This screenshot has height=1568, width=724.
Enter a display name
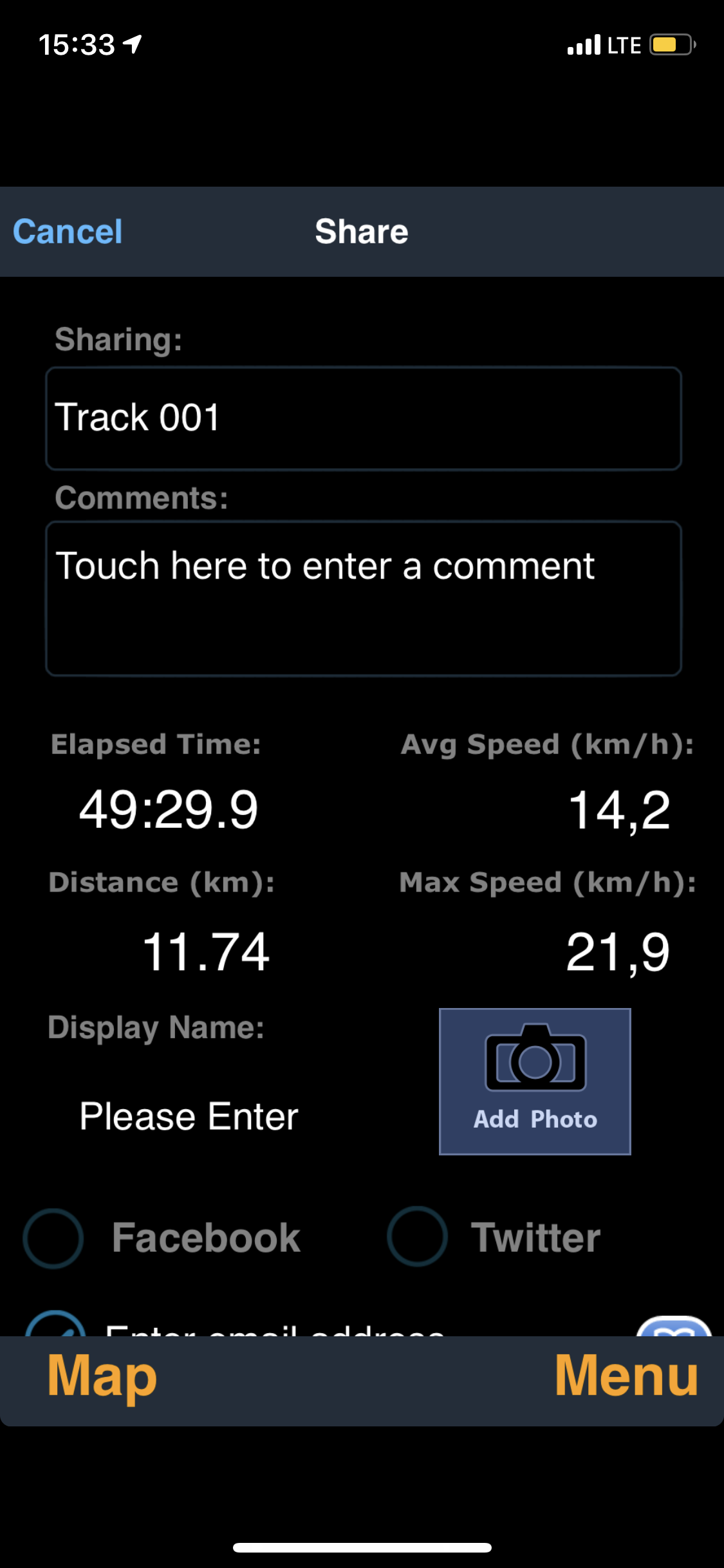[x=189, y=1116]
